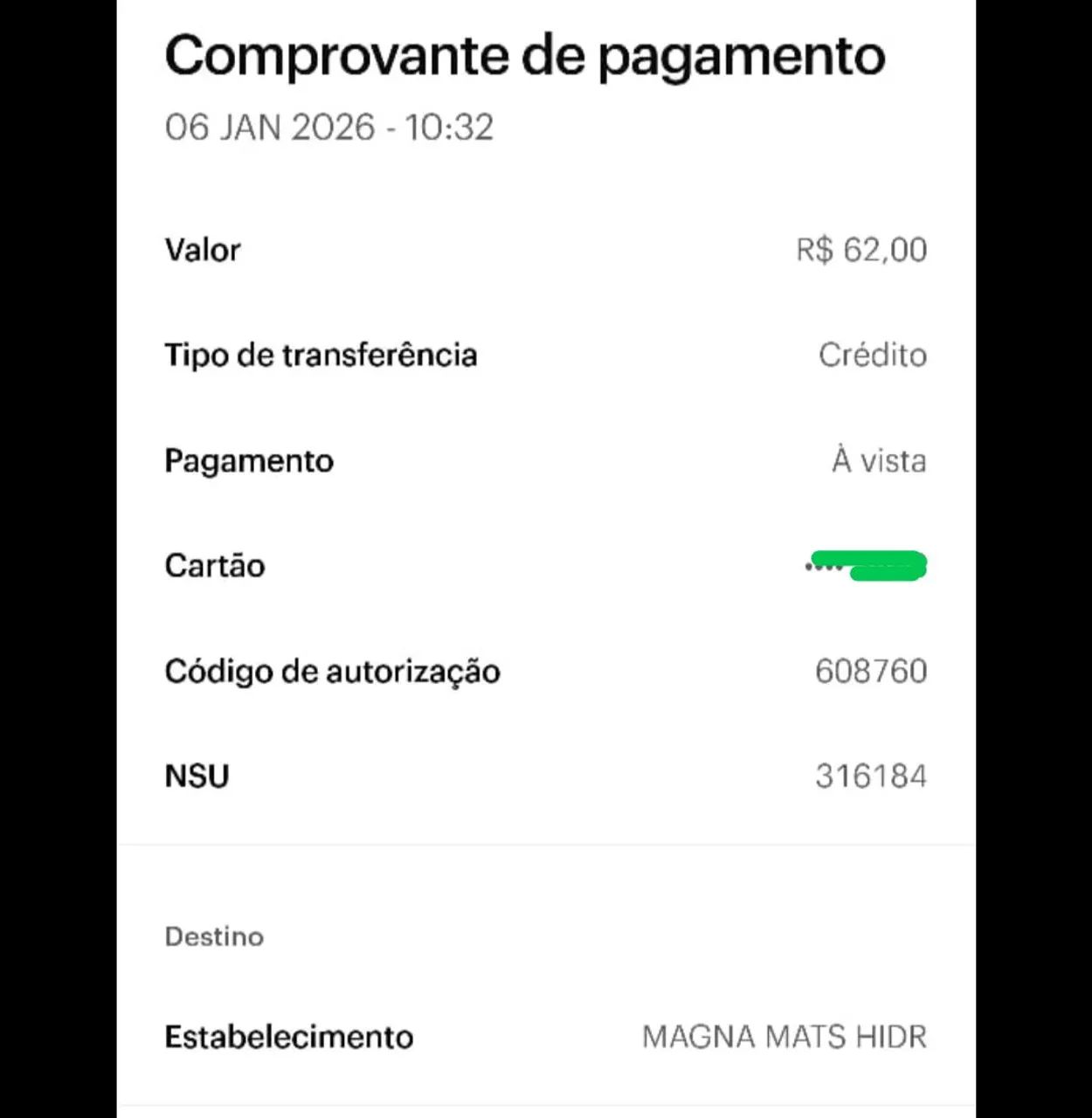Image resolution: width=1092 pixels, height=1118 pixels.
Task: Select the NSU number '316184'
Action: [871, 776]
